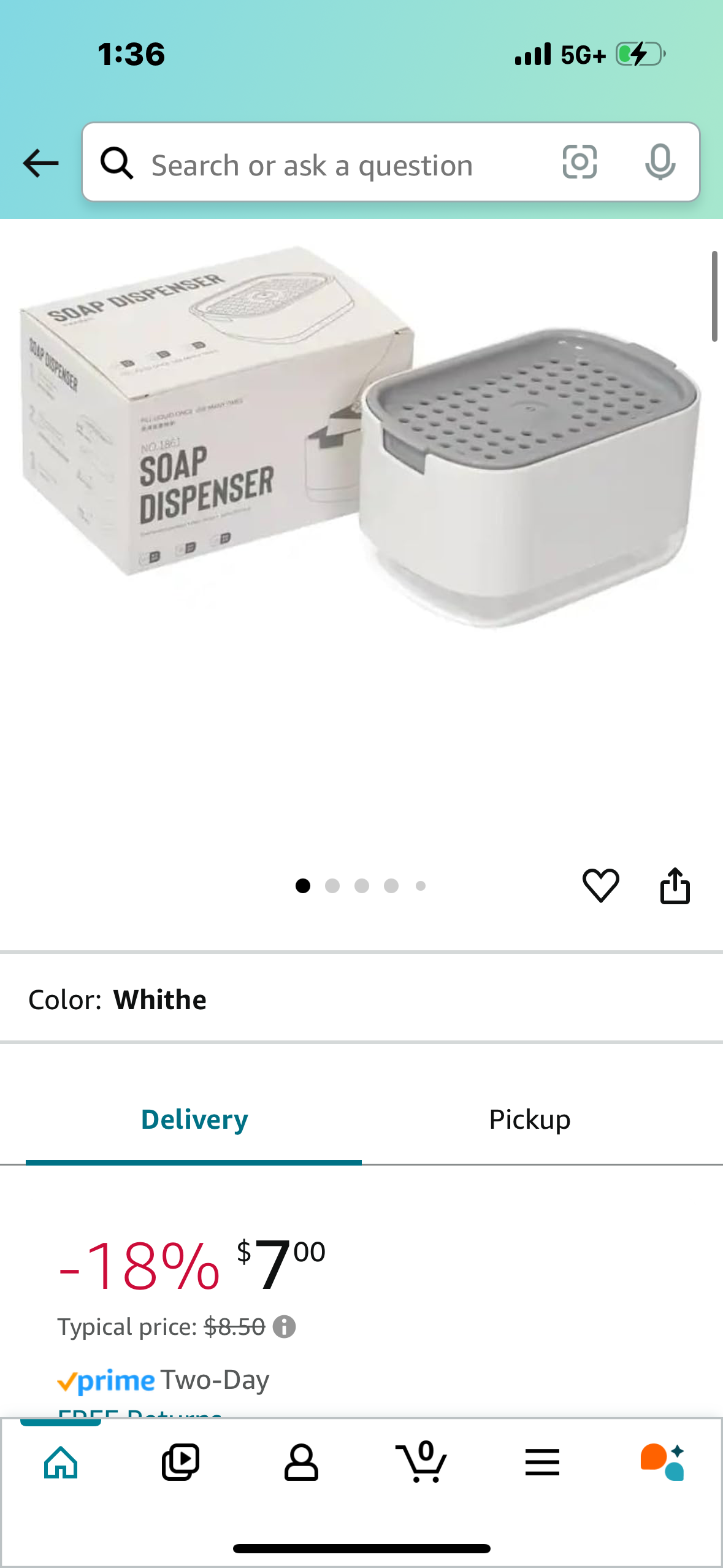Select the Delivery tab
The image size is (723, 1568).
coord(194,1120)
